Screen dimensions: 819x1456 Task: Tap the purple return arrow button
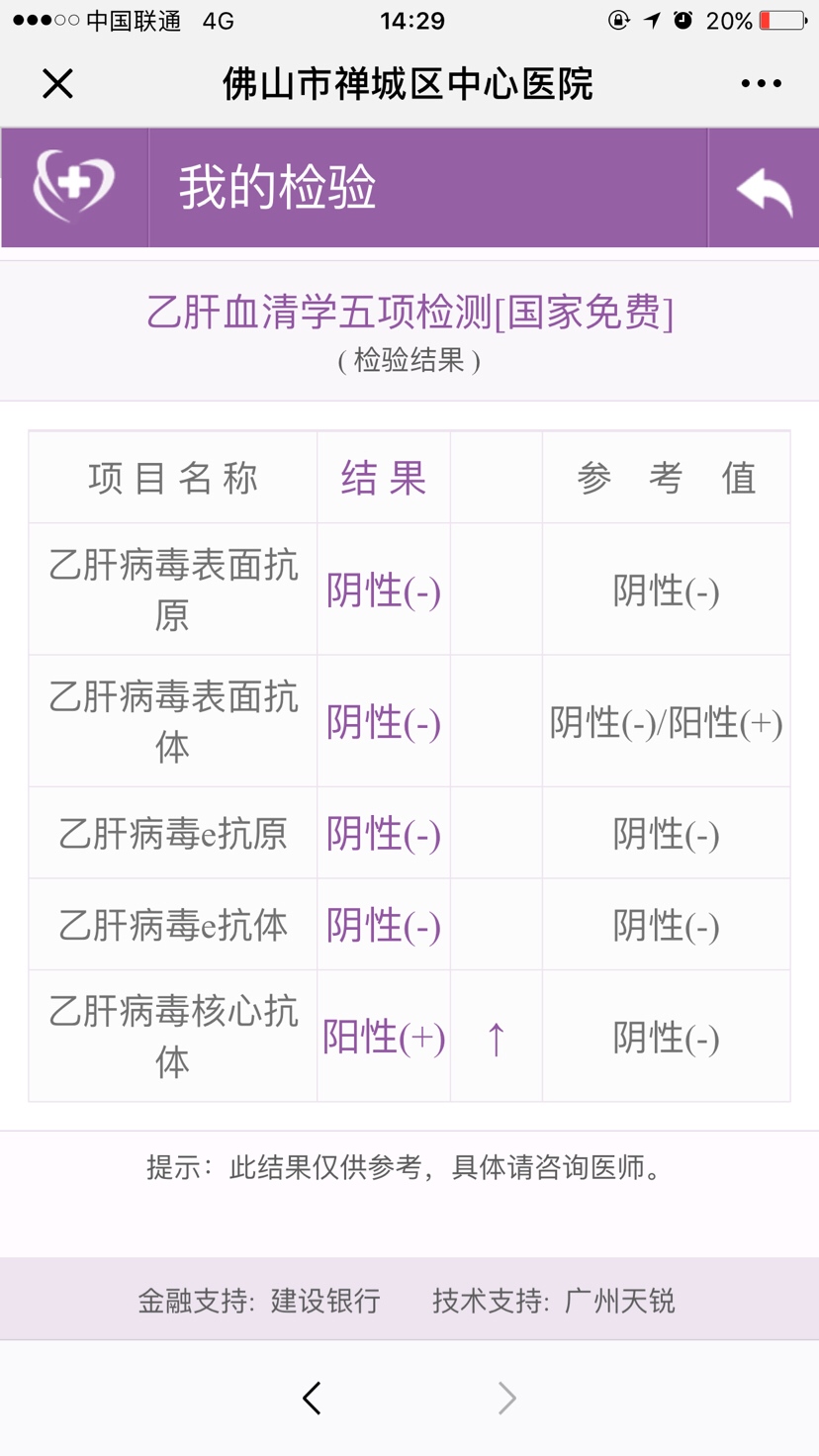(764, 188)
